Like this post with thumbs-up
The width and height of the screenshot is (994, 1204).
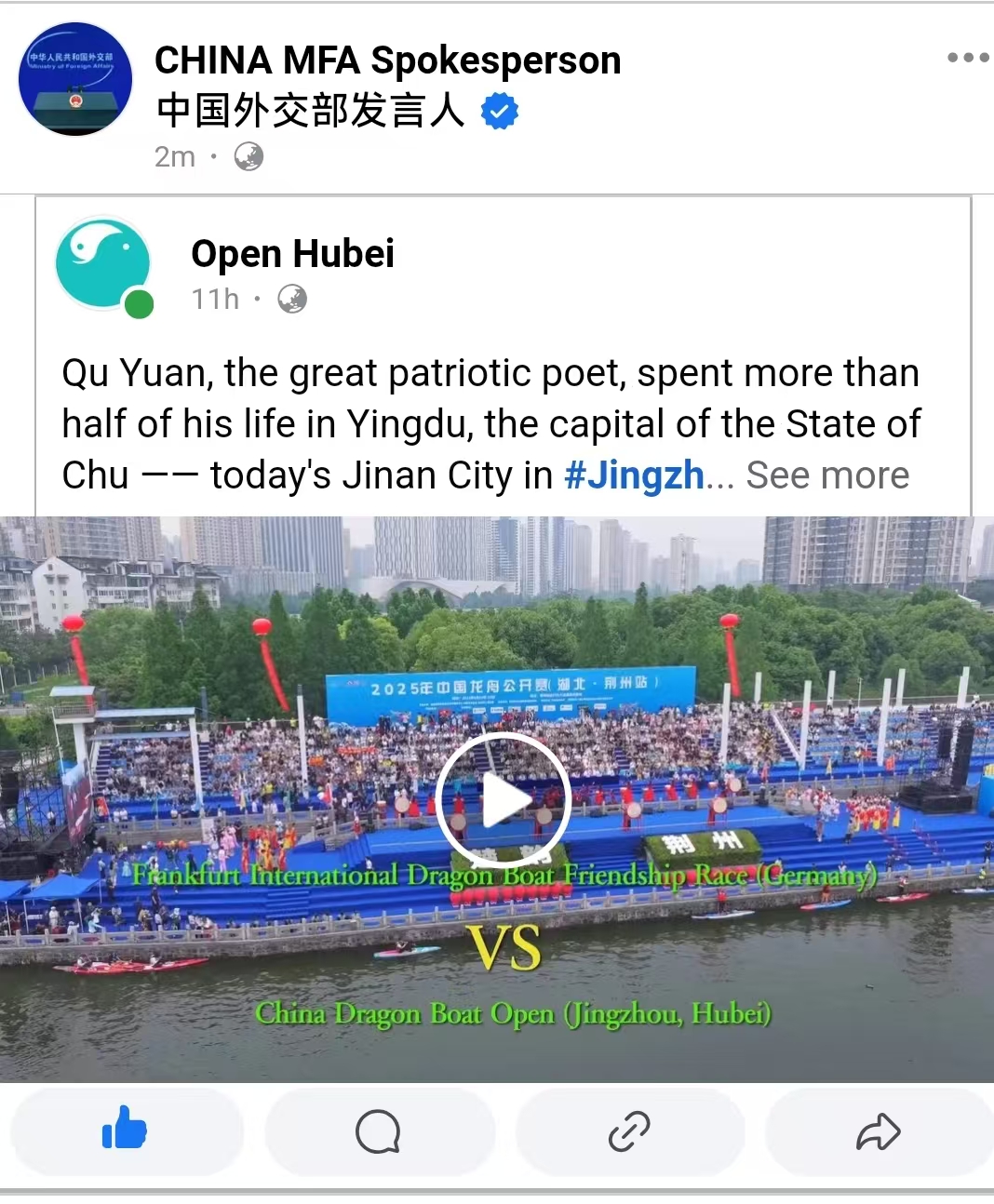(x=126, y=1131)
